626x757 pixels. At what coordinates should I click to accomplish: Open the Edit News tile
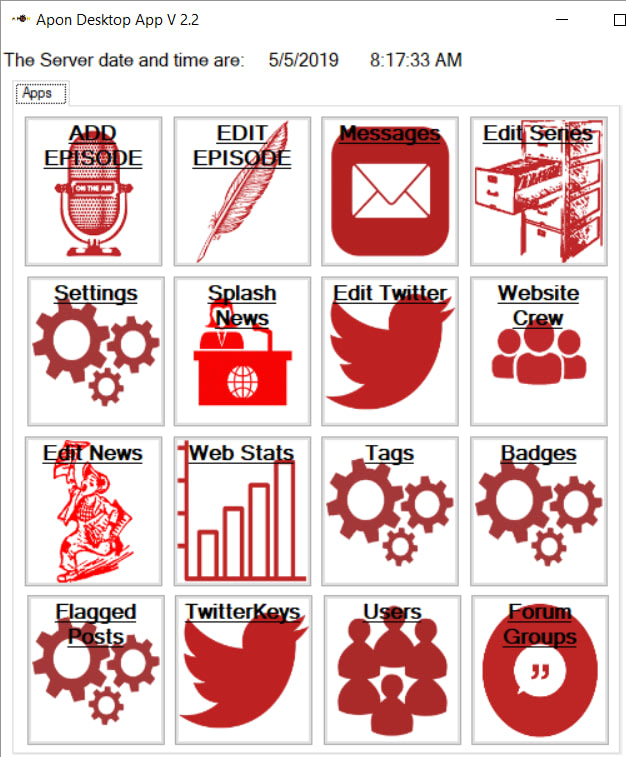94,511
